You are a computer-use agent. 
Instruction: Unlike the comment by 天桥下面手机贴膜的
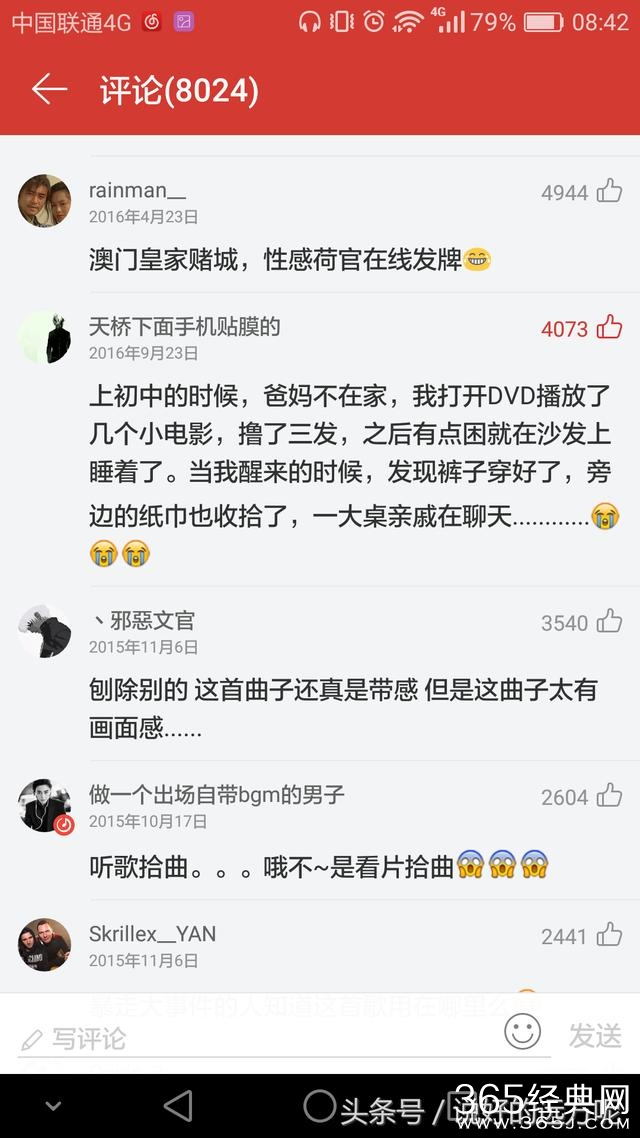(609, 327)
